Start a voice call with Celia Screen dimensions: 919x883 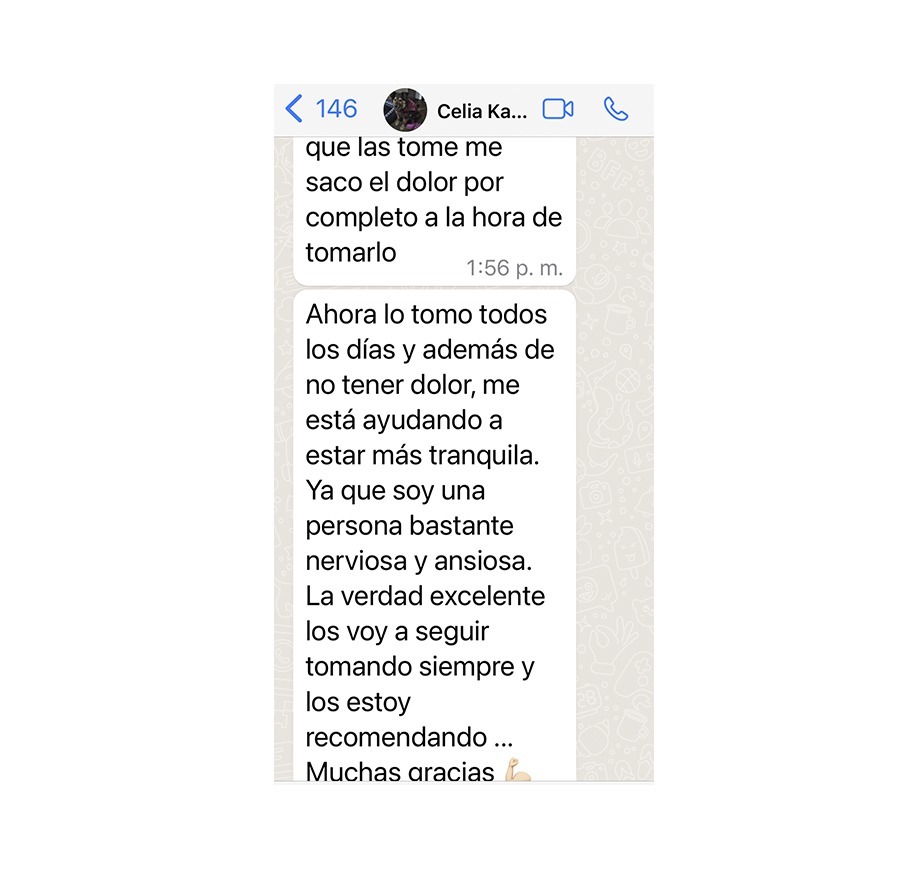pos(616,109)
